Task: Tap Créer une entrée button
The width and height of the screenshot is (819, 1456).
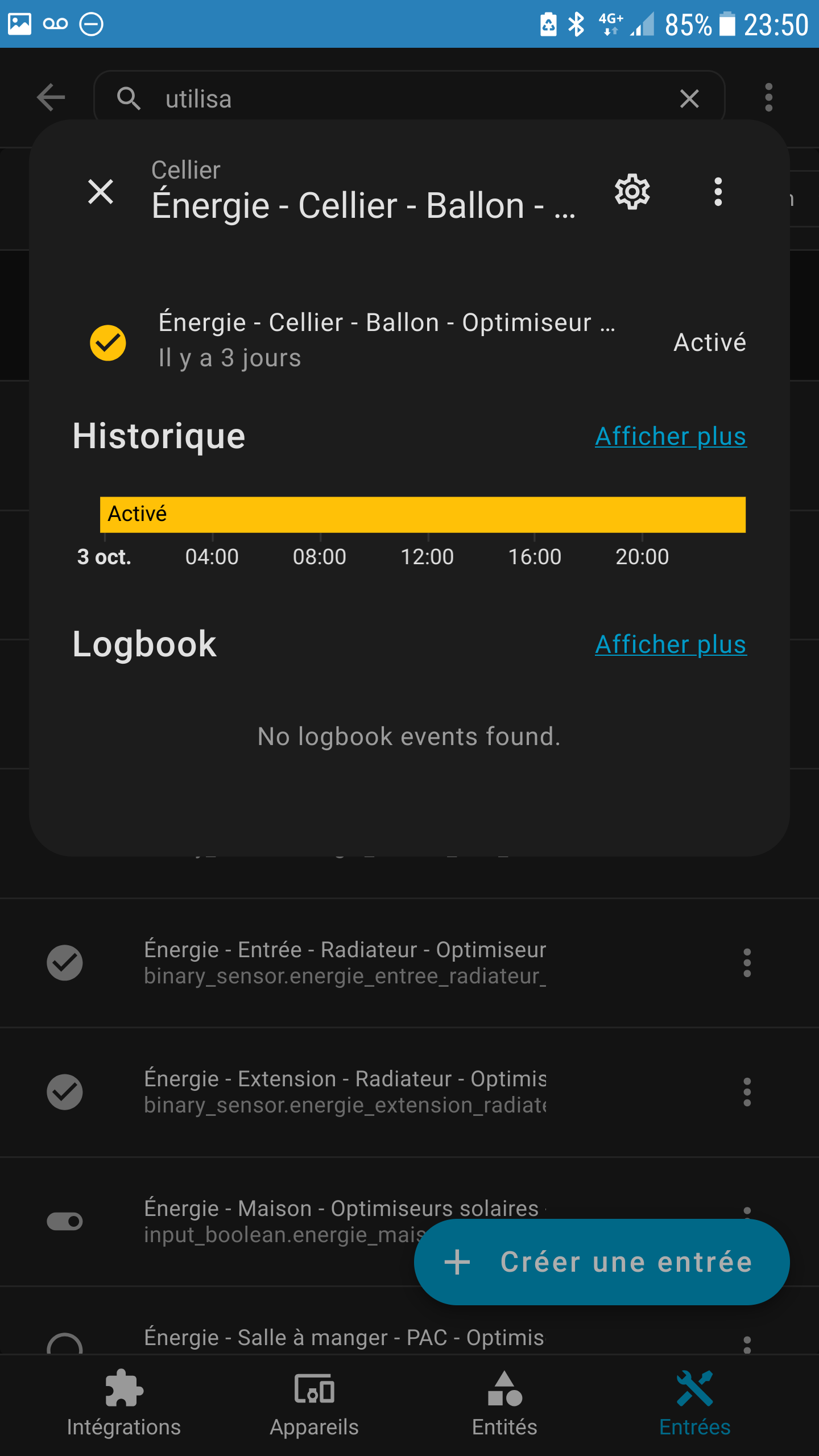Action: tap(601, 1261)
